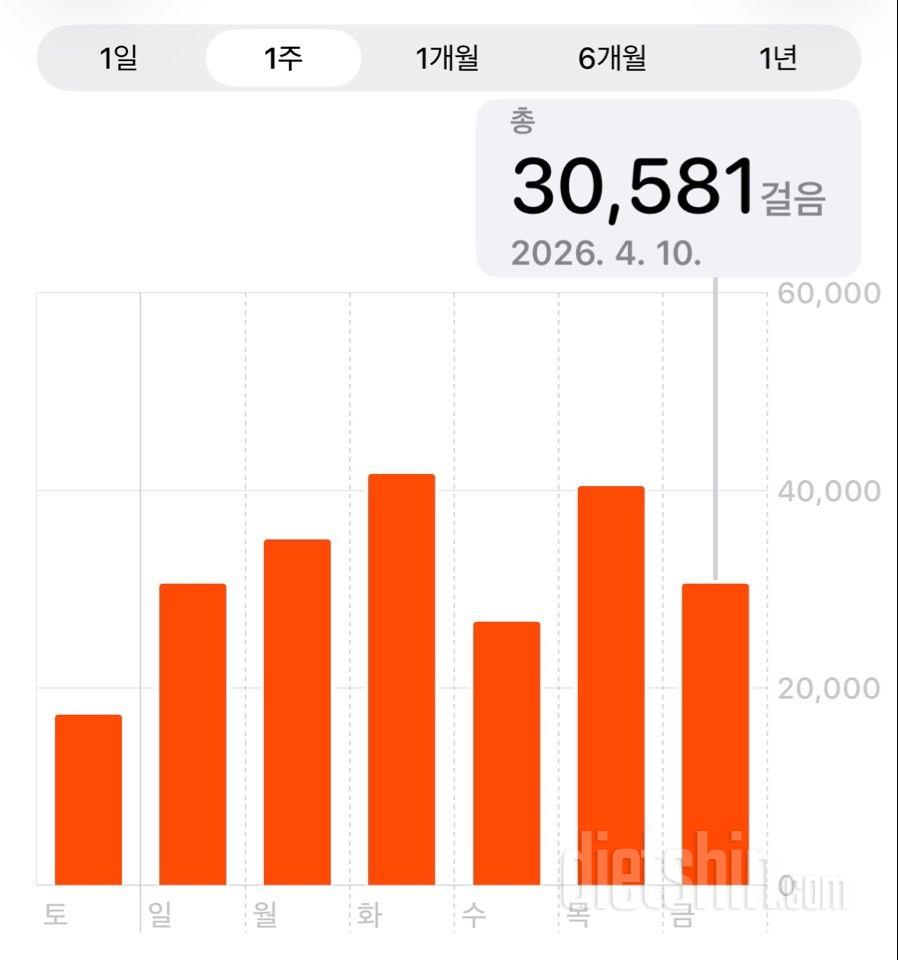Switch to the 1일 view
898x960 pixels.
(x=119, y=58)
